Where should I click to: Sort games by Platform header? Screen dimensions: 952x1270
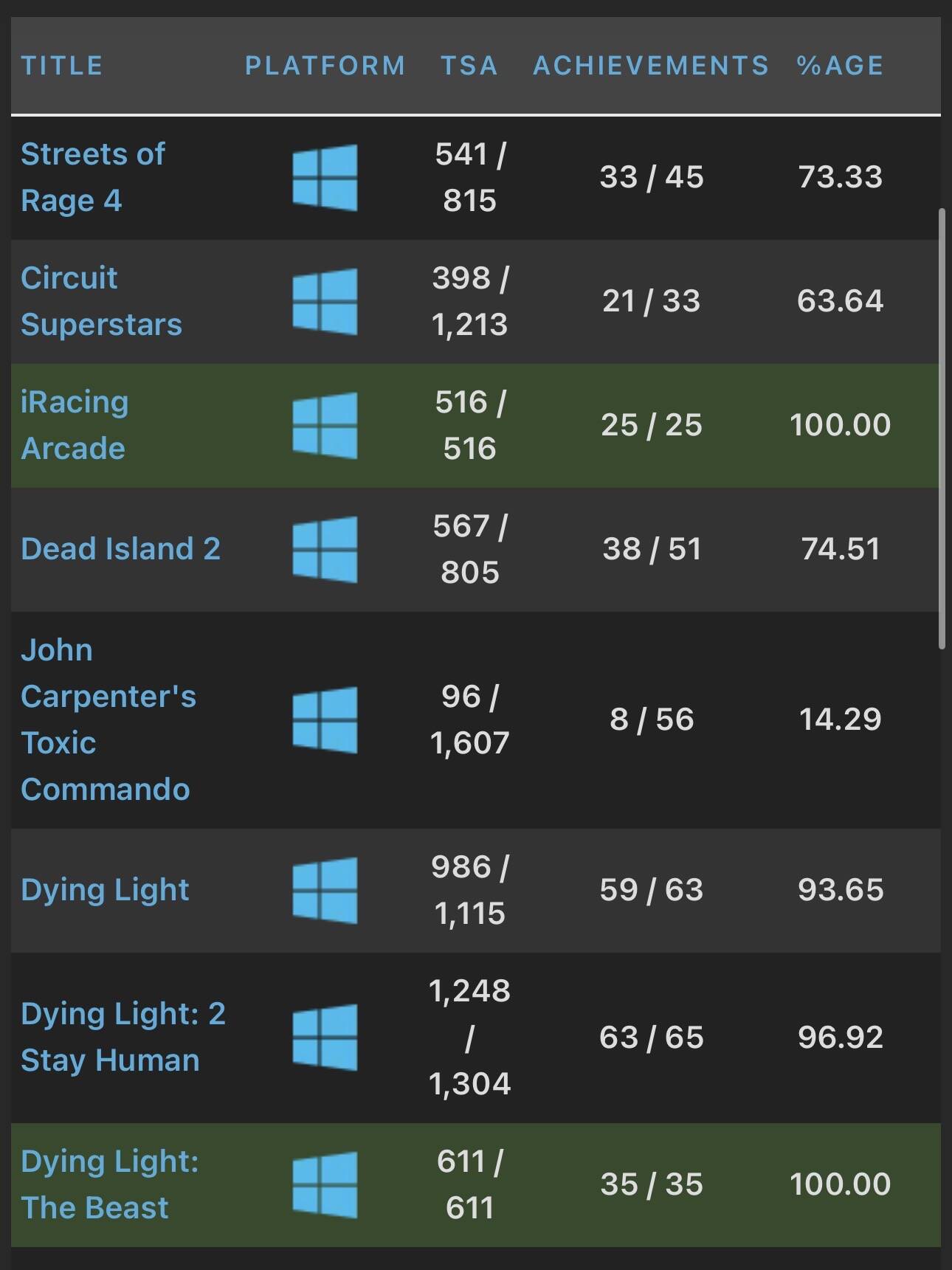(325, 66)
